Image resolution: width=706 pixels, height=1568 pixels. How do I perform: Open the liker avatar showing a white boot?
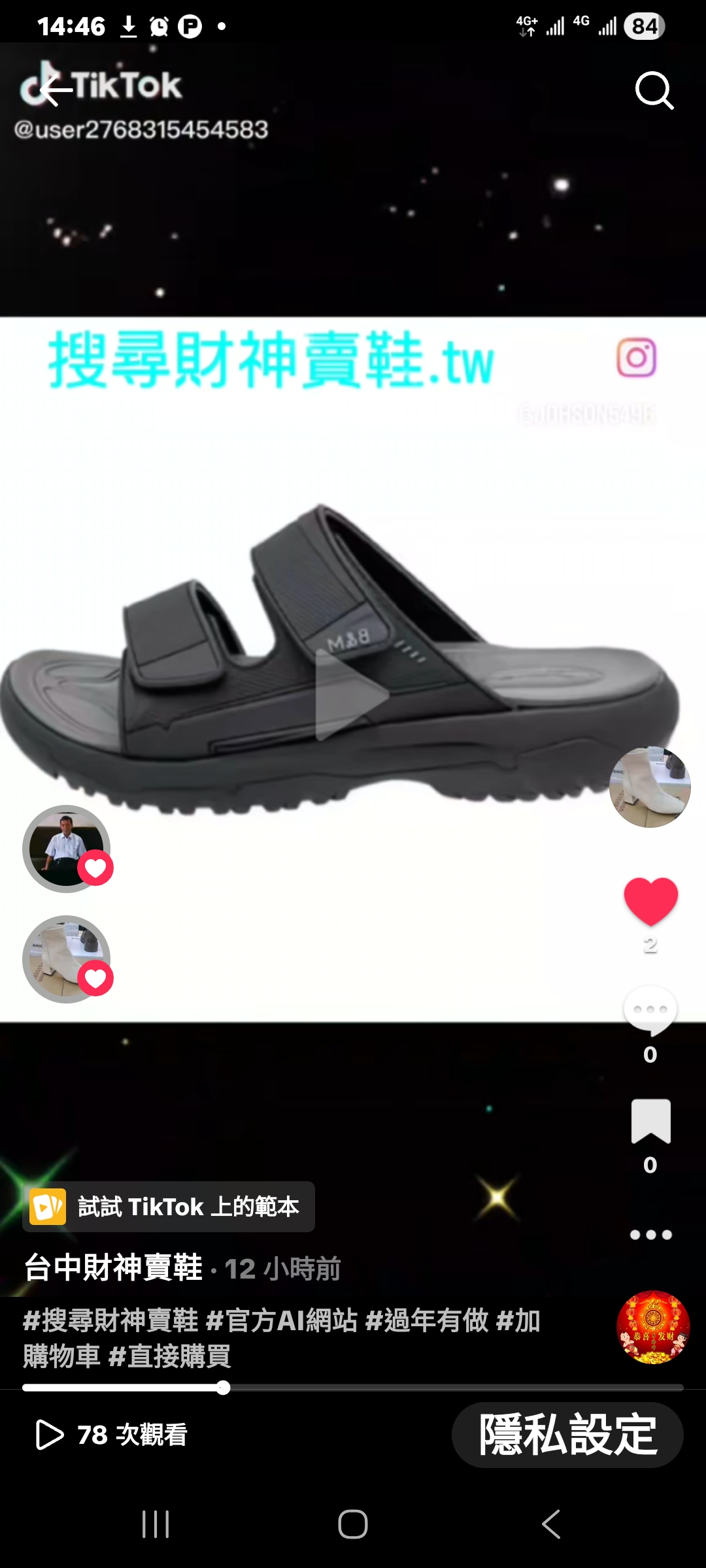[x=66, y=959]
